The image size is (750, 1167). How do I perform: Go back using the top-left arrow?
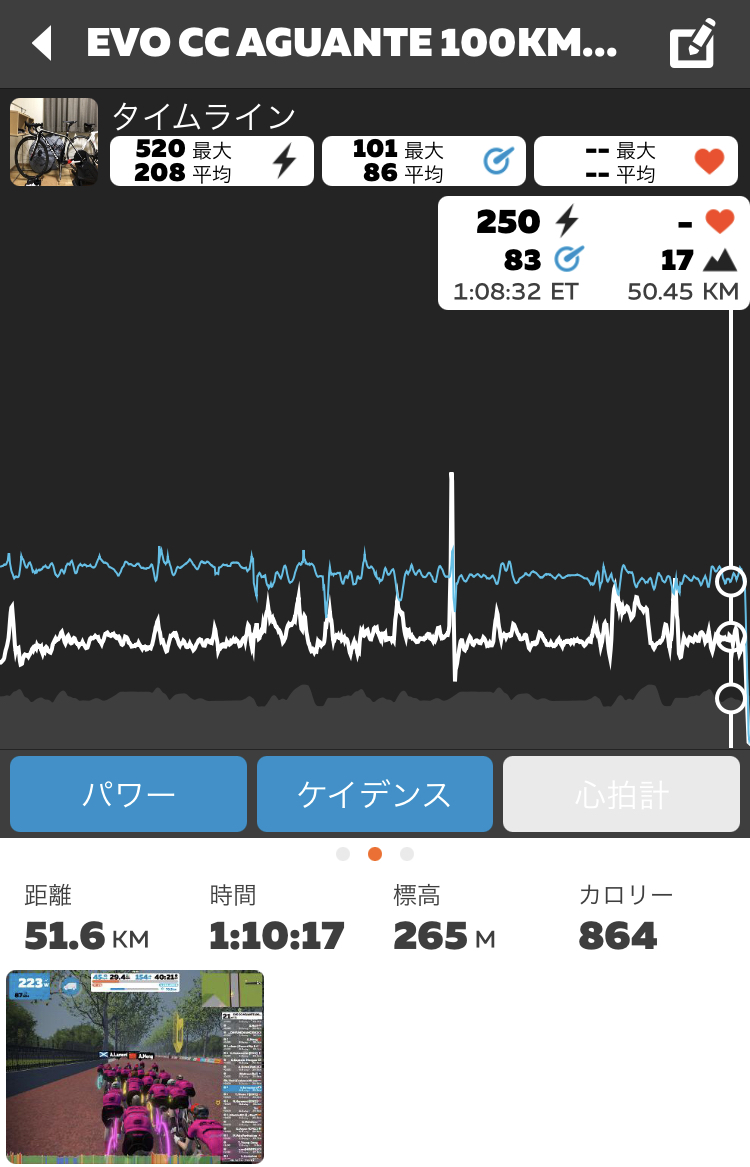[42, 44]
